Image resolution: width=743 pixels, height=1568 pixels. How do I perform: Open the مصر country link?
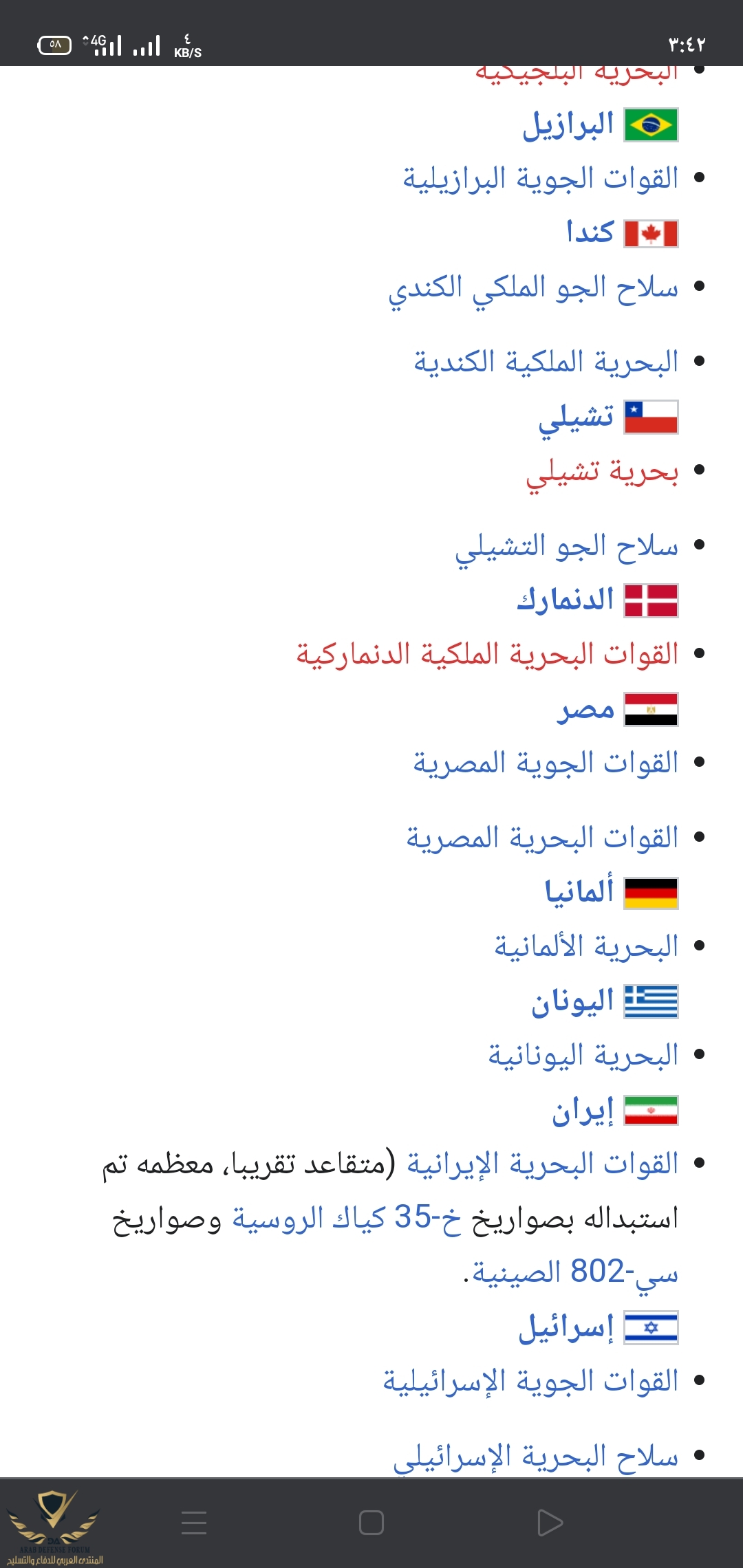tap(585, 710)
